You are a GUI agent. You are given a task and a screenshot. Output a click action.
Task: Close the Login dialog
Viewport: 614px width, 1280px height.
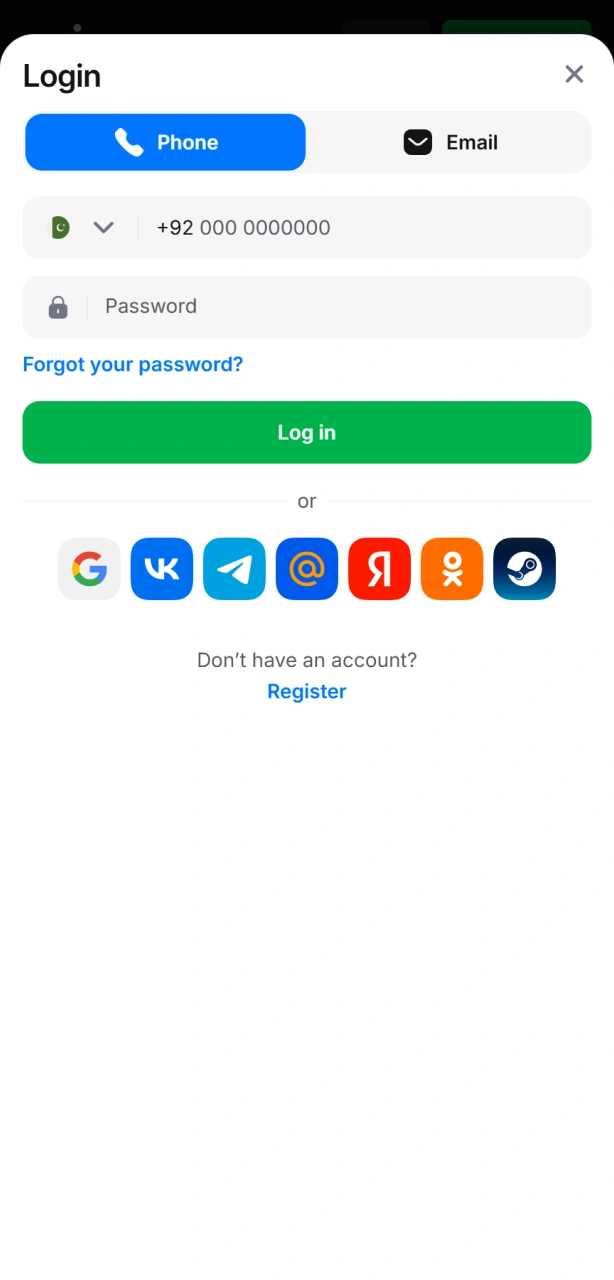click(574, 74)
